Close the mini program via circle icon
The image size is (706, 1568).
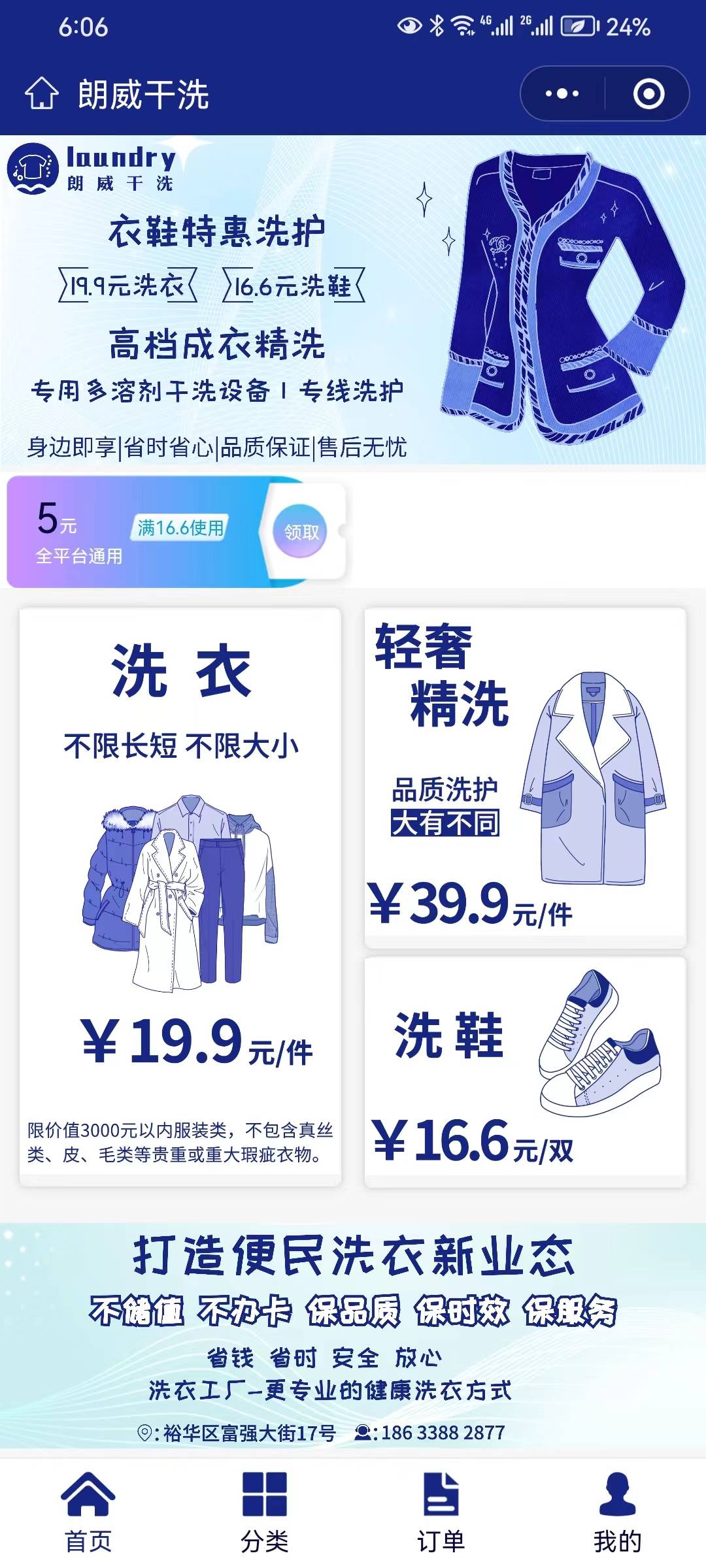coord(648,93)
